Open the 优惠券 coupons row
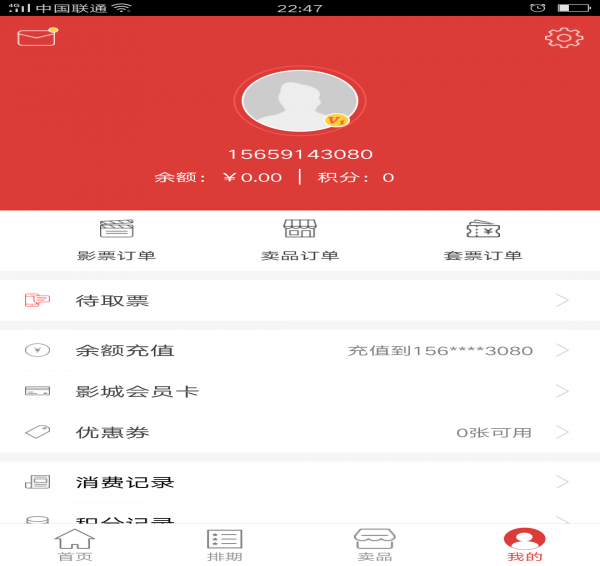The height and width of the screenshot is (566, 600). 300,432
